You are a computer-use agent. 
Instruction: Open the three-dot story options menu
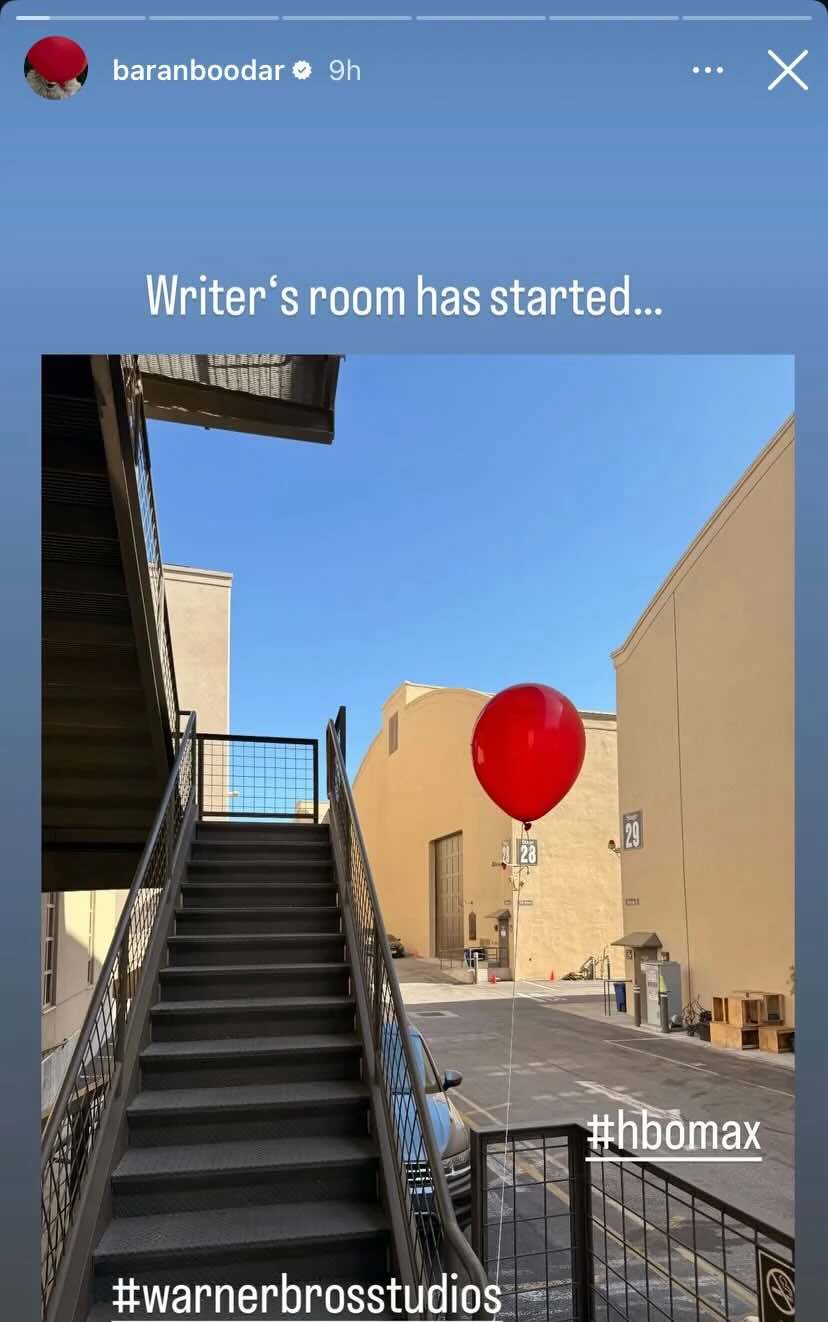[x=707, y=70]
